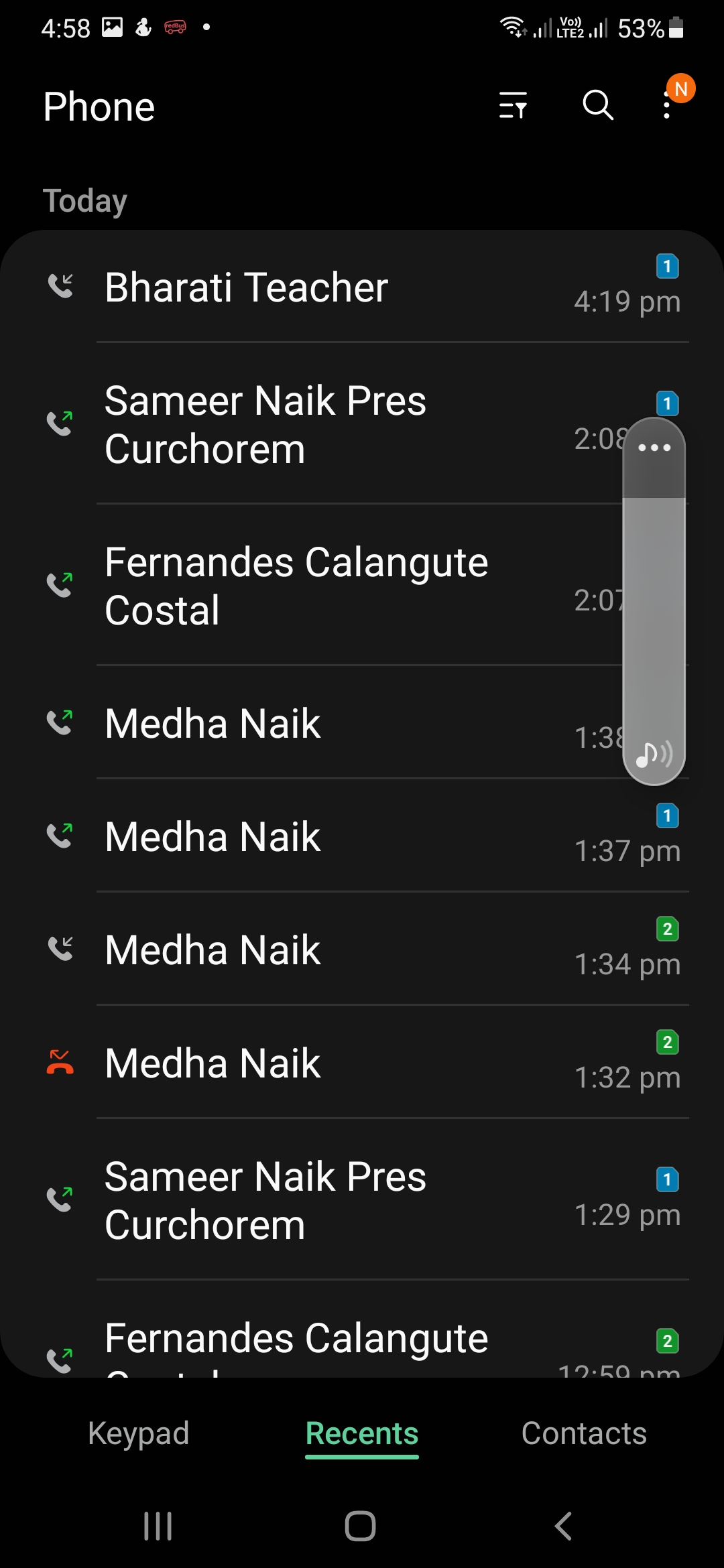Image resolution: width=724 pixels, height=1568 pixels.
Task: Tap the home button
Action: point(360,1526)
